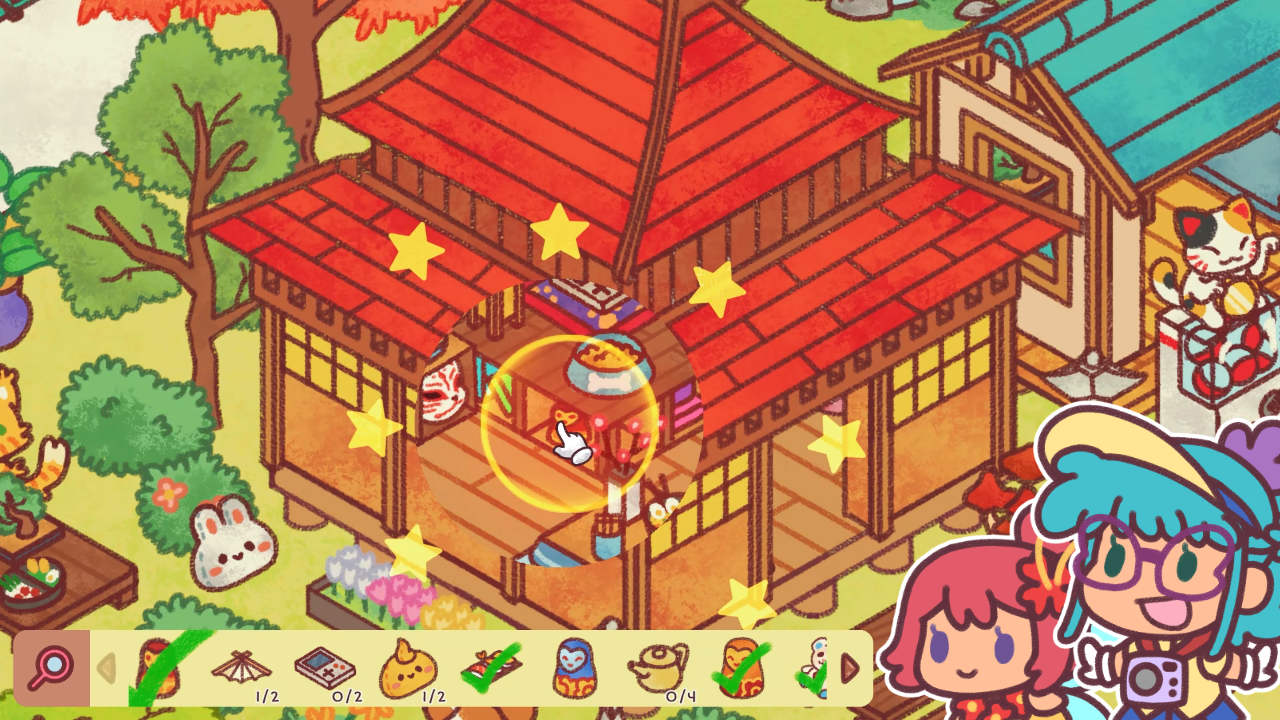Select the folding fan item marked 1/2
Viewport: 1280px width, 720px height.
pyautogui.click(x=239, y=665)
